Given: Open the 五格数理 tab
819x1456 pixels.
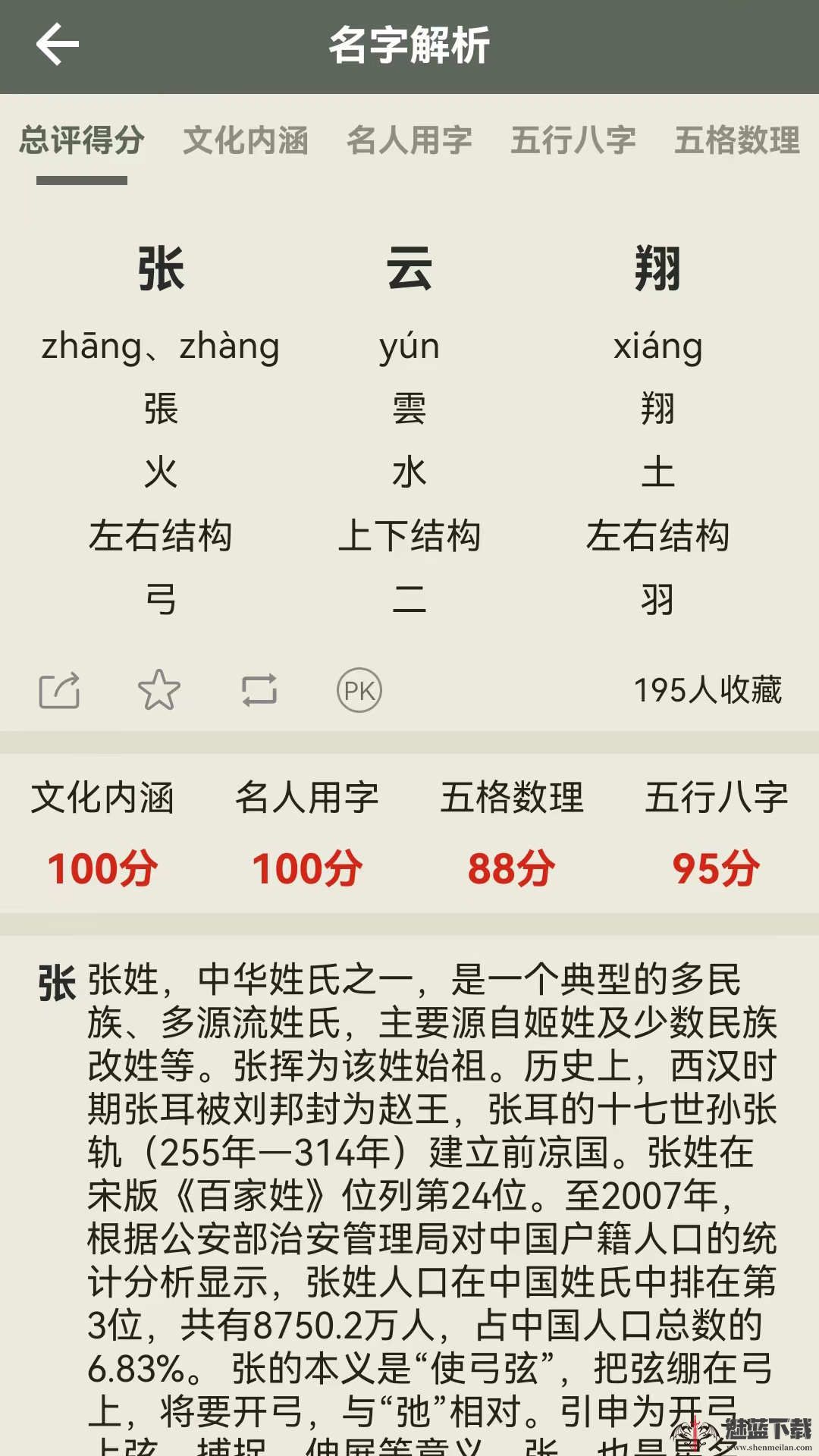Looking at the screenshot, I should [736, 140].
